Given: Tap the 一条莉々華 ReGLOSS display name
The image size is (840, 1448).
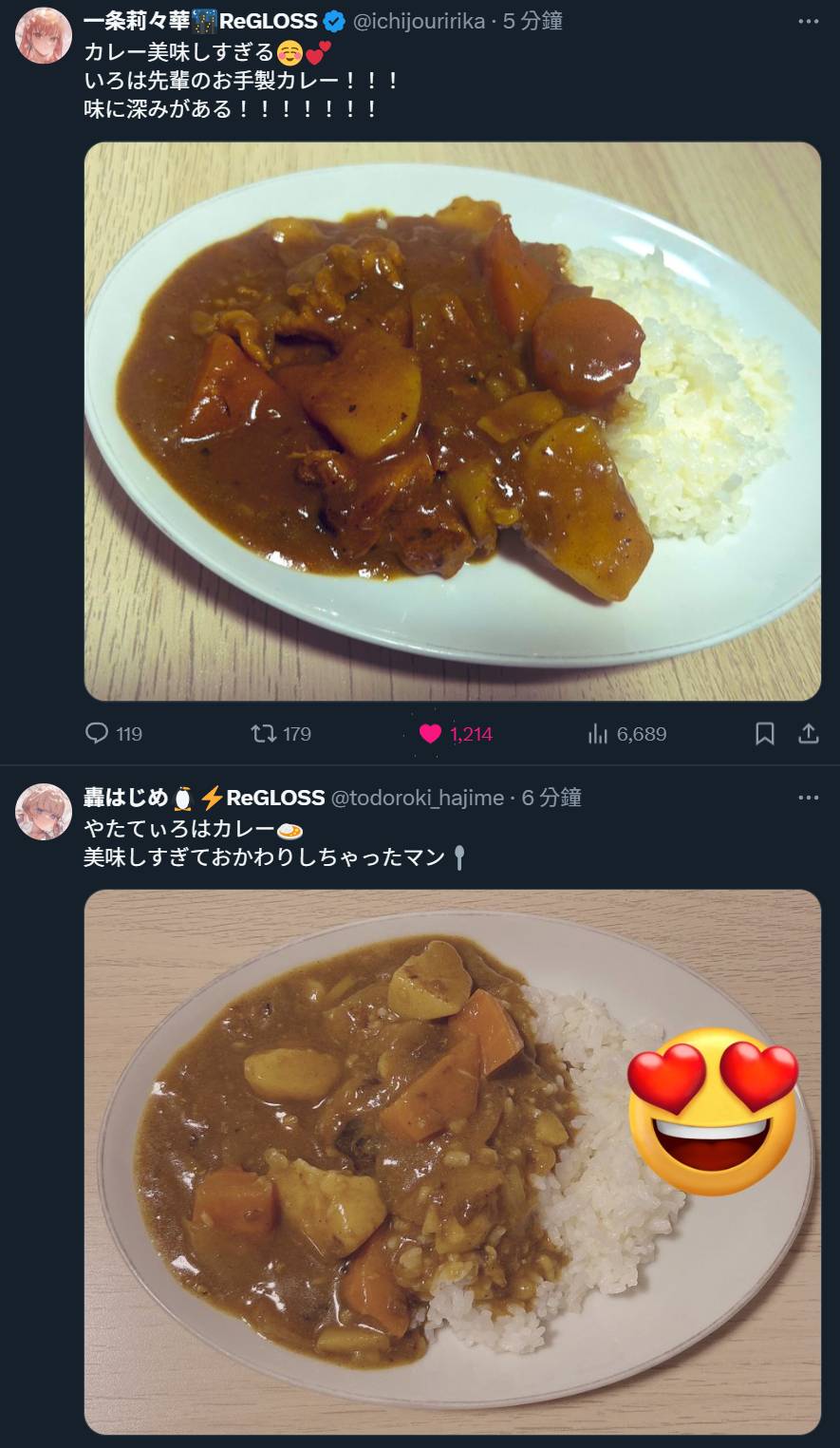Looking at the screenshot, I should 200,21.
